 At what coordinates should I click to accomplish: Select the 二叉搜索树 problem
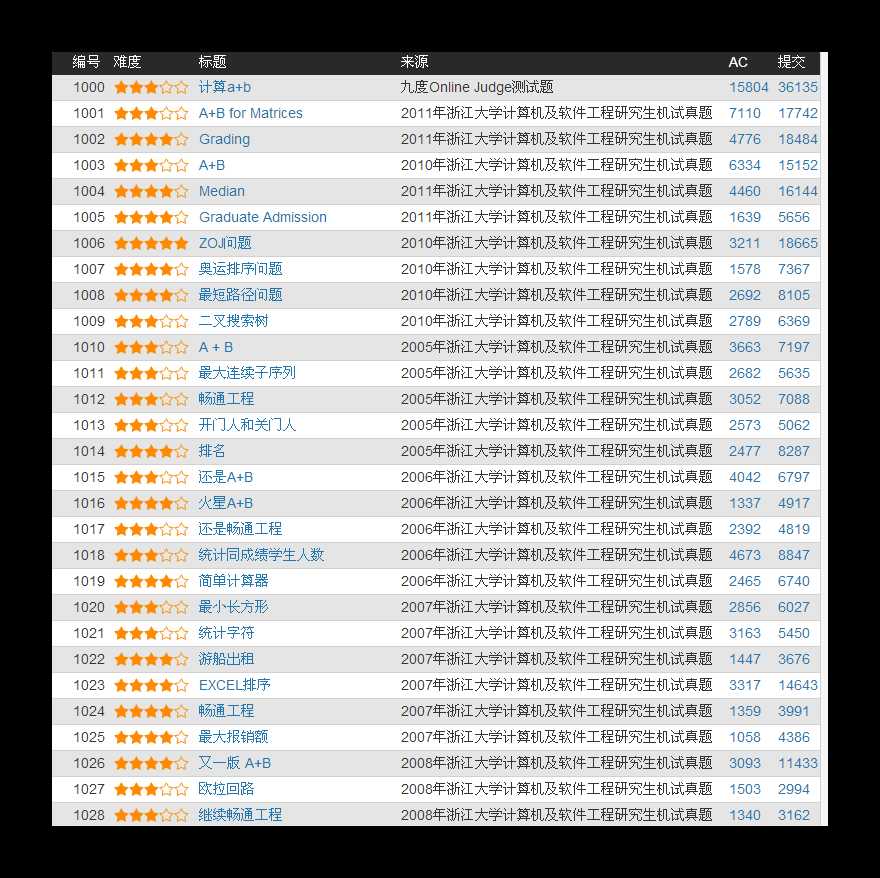point(233,321)
